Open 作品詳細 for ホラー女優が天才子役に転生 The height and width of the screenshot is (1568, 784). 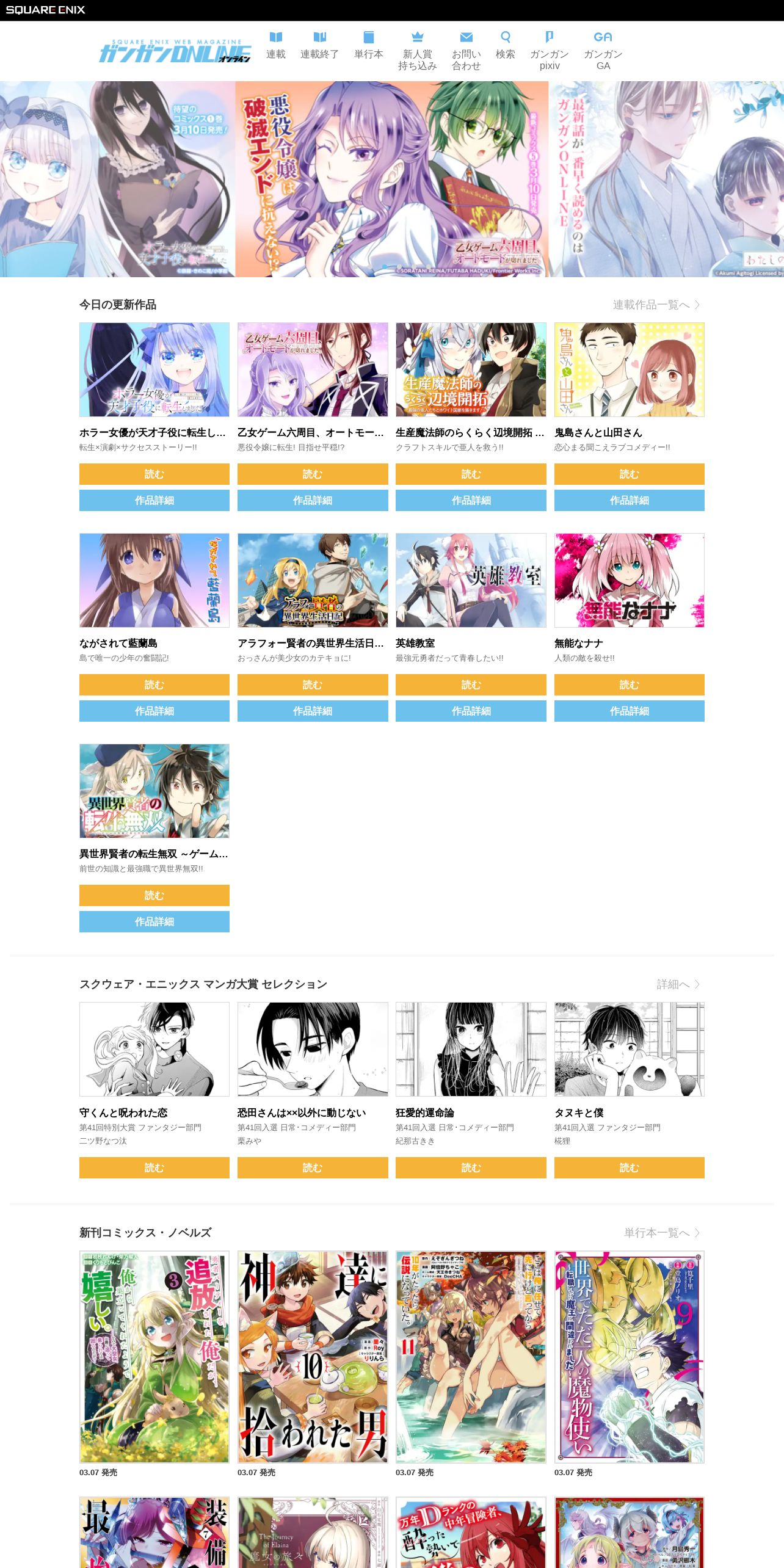[154, 500]
